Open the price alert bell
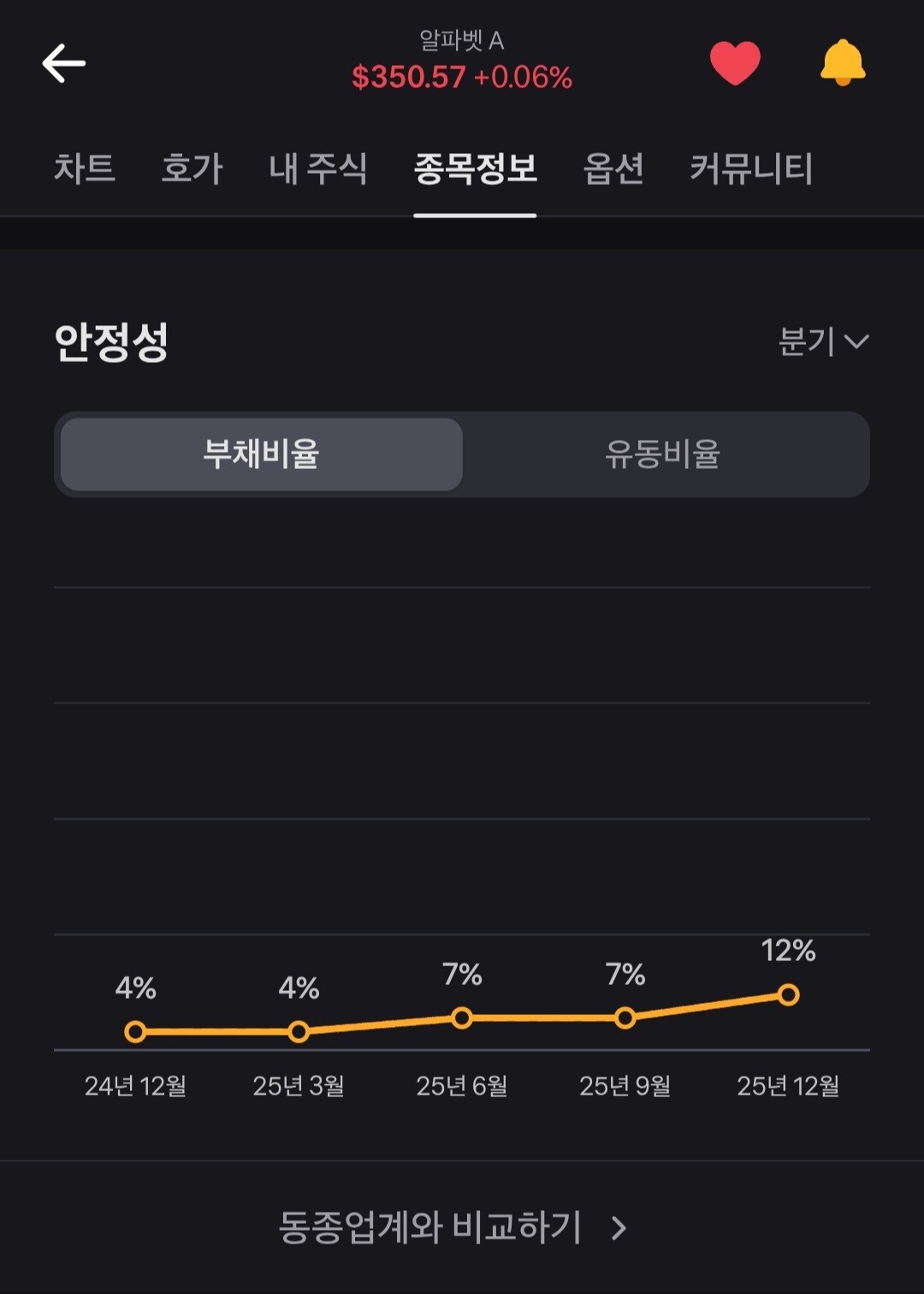This screenshot has width=924, height=1294. 843,62
